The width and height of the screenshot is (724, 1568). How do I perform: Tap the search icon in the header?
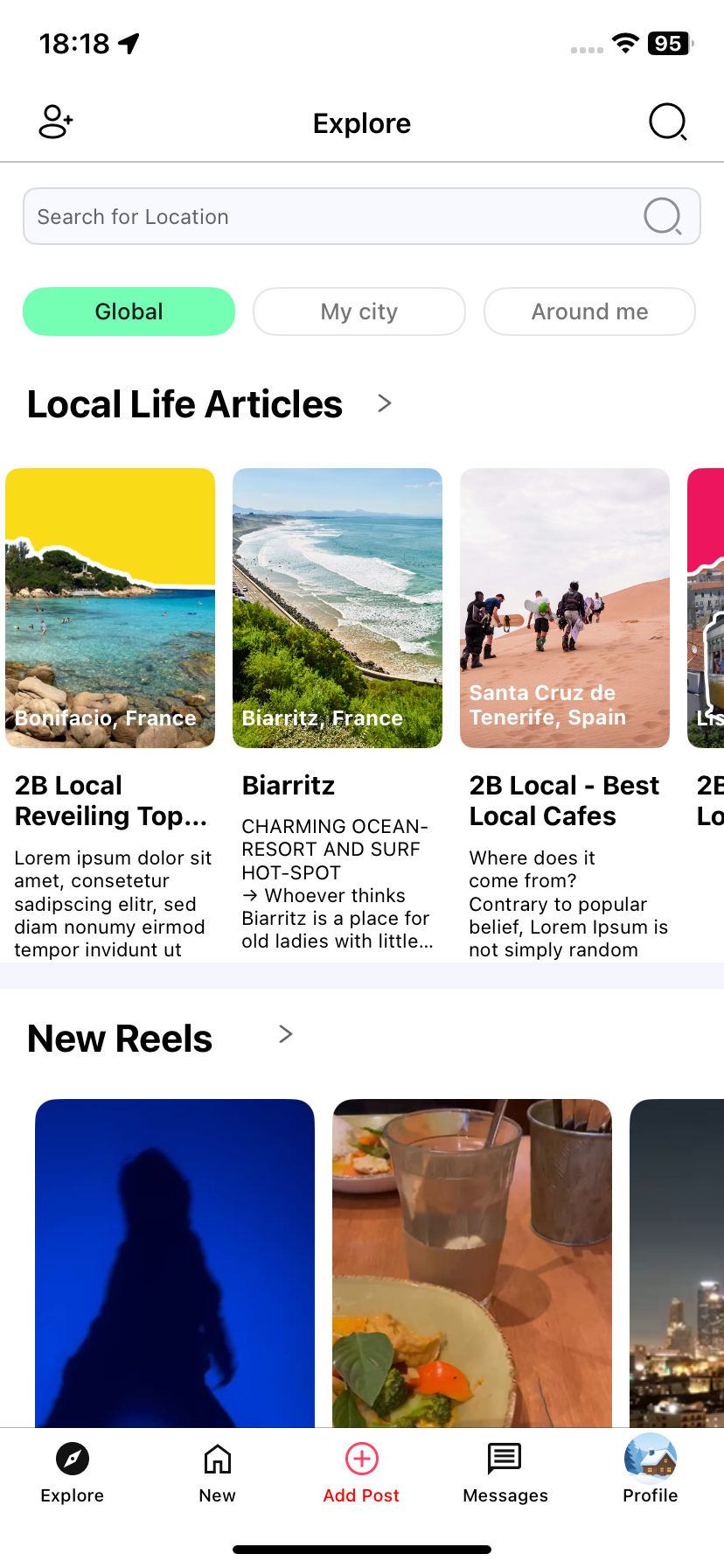pos(668,122)
